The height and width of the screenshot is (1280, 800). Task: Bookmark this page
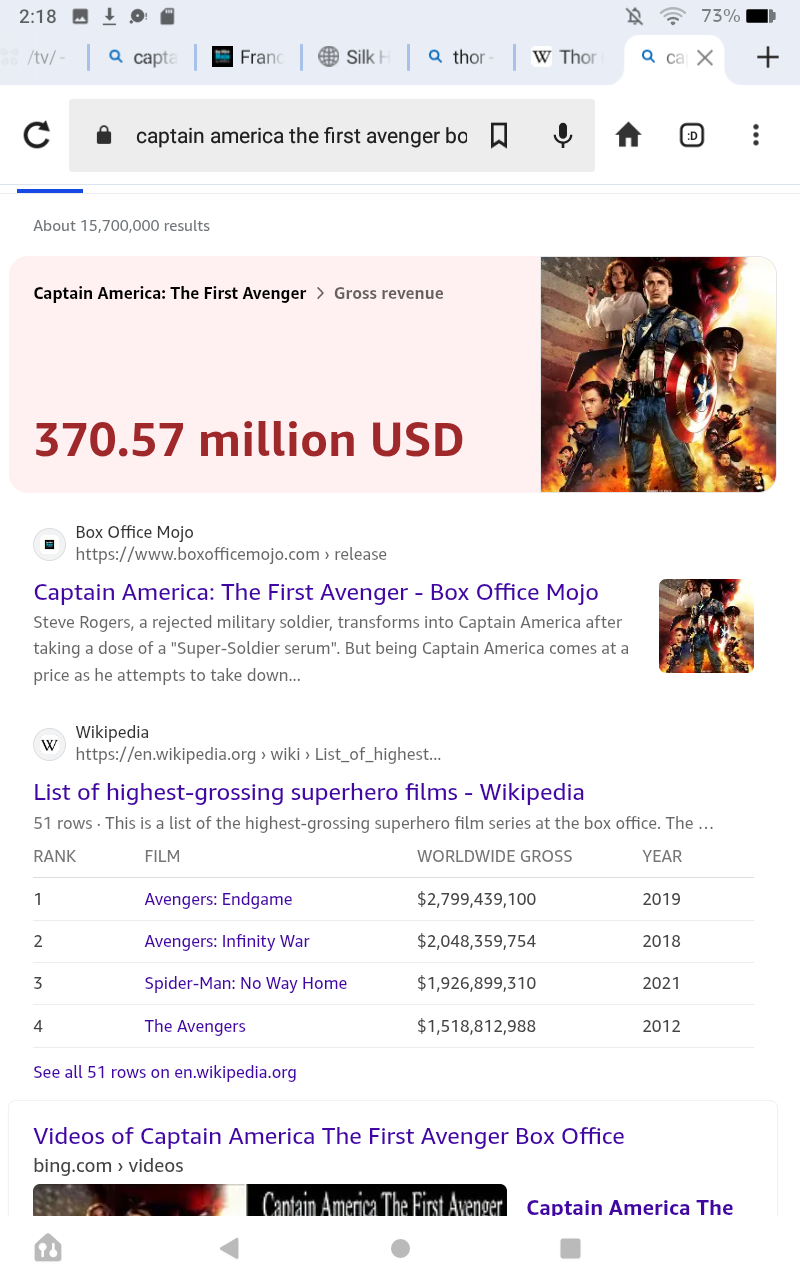[x=499, y=136]
